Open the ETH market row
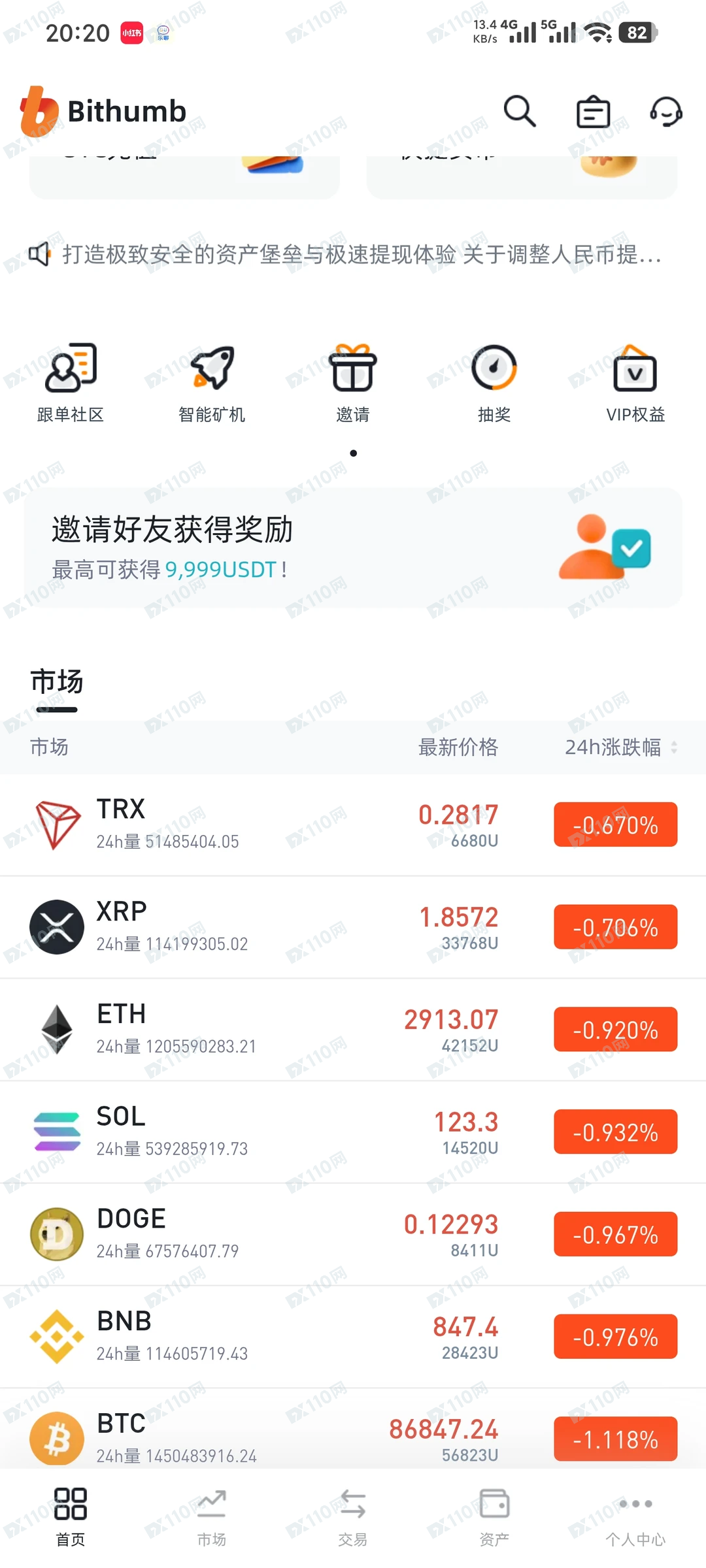 tap(261, 1028)
